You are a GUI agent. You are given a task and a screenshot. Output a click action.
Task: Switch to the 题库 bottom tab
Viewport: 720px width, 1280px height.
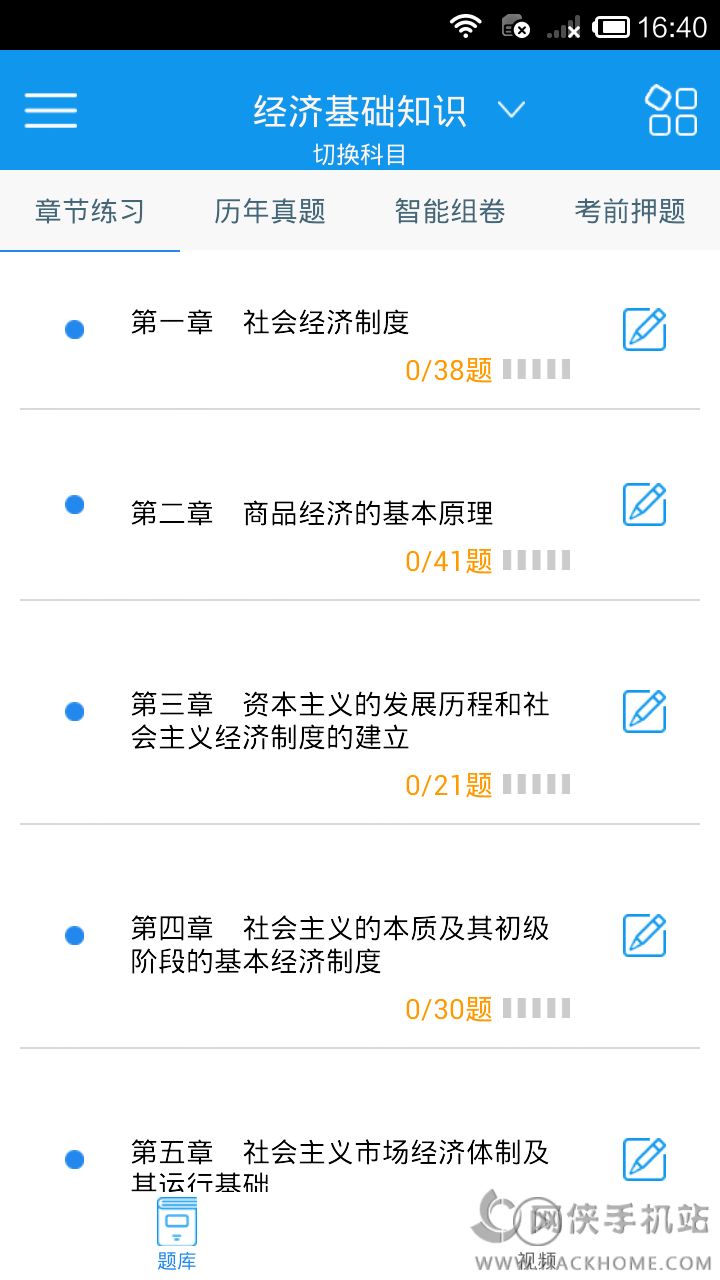[x=177, y=1235]
